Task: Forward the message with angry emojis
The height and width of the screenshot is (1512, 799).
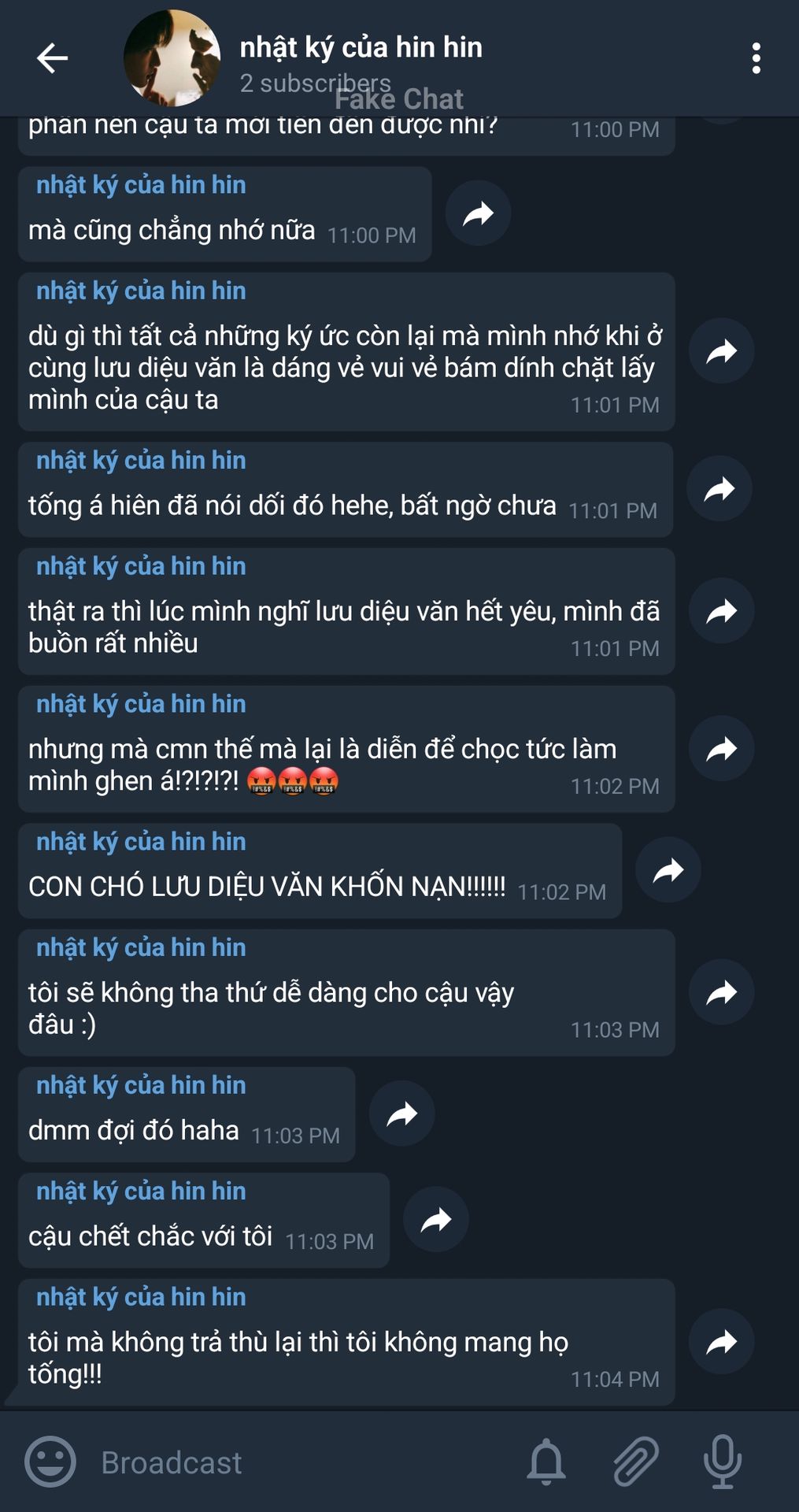Action: (x=721, y=749)
